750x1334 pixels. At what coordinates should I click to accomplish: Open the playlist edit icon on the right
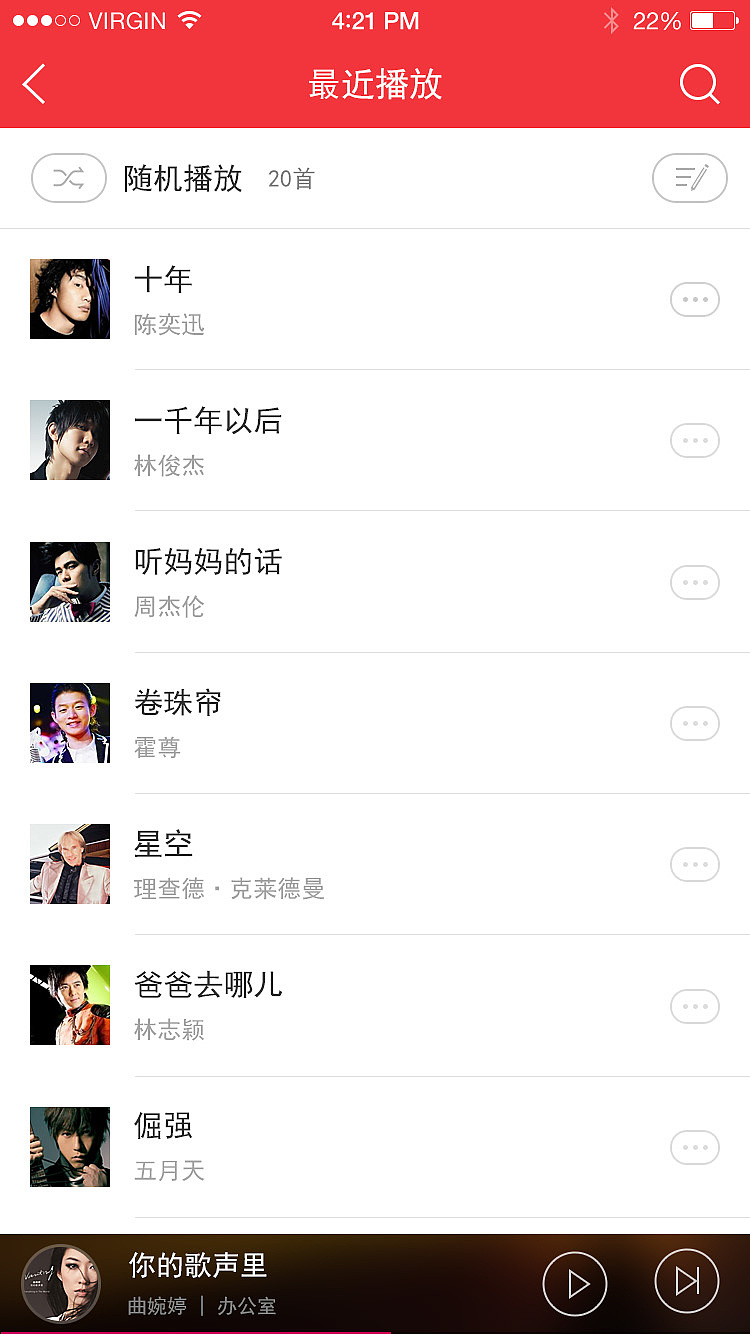point(689,178)
